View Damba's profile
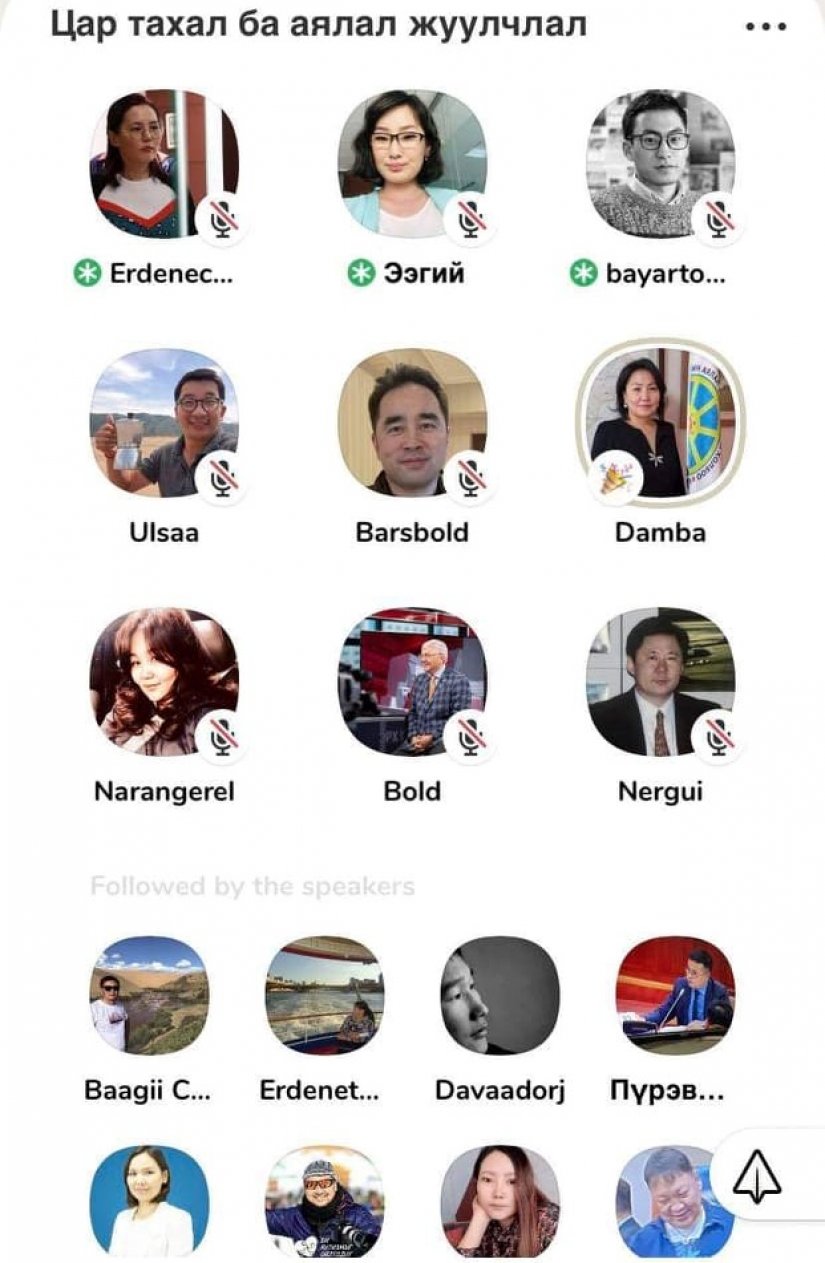The height and width of the screenshot is (1263, 825). coord(660,423)
